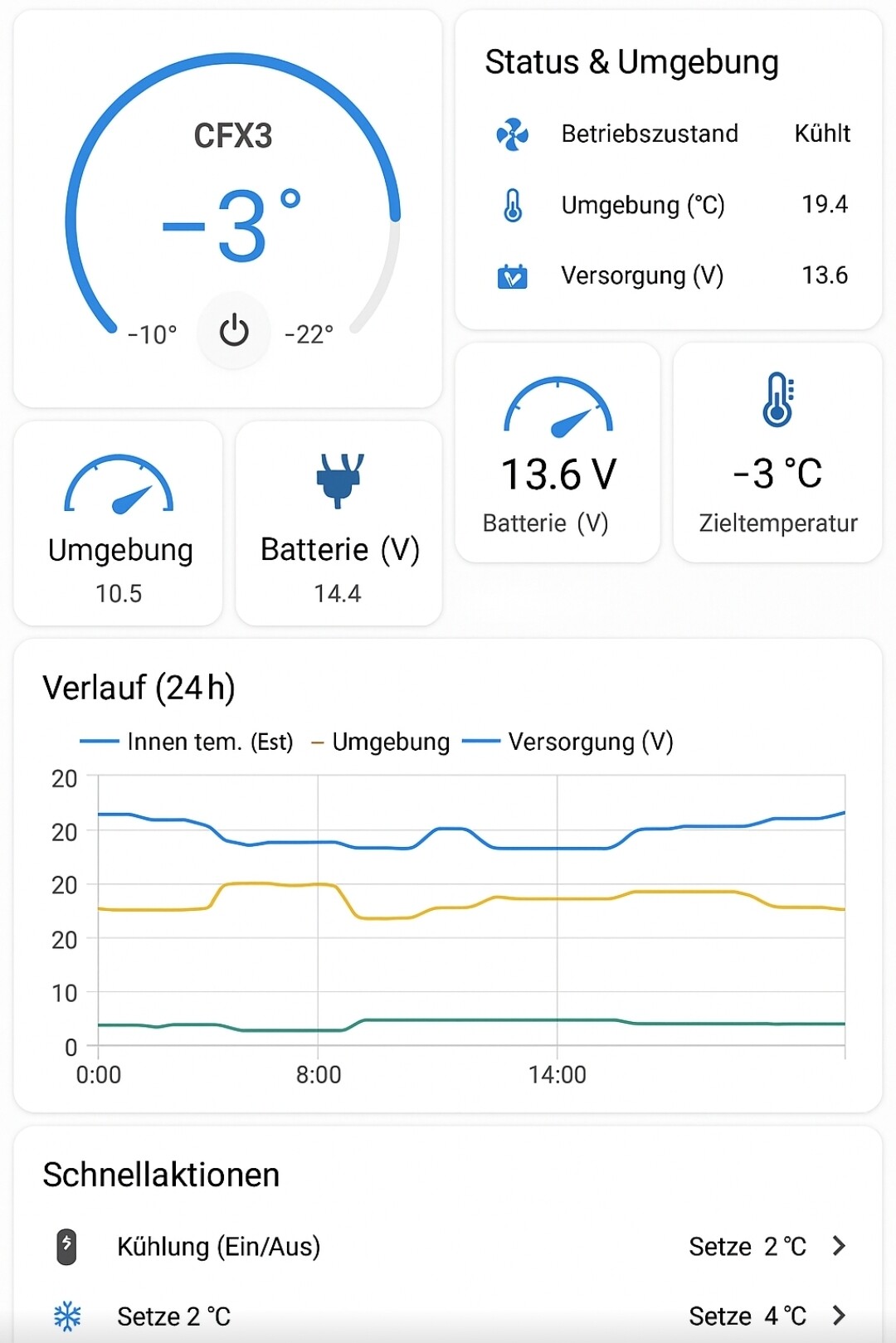Open the Umgebung 10.5 gauge card
896x1343 pixels.
119,524
